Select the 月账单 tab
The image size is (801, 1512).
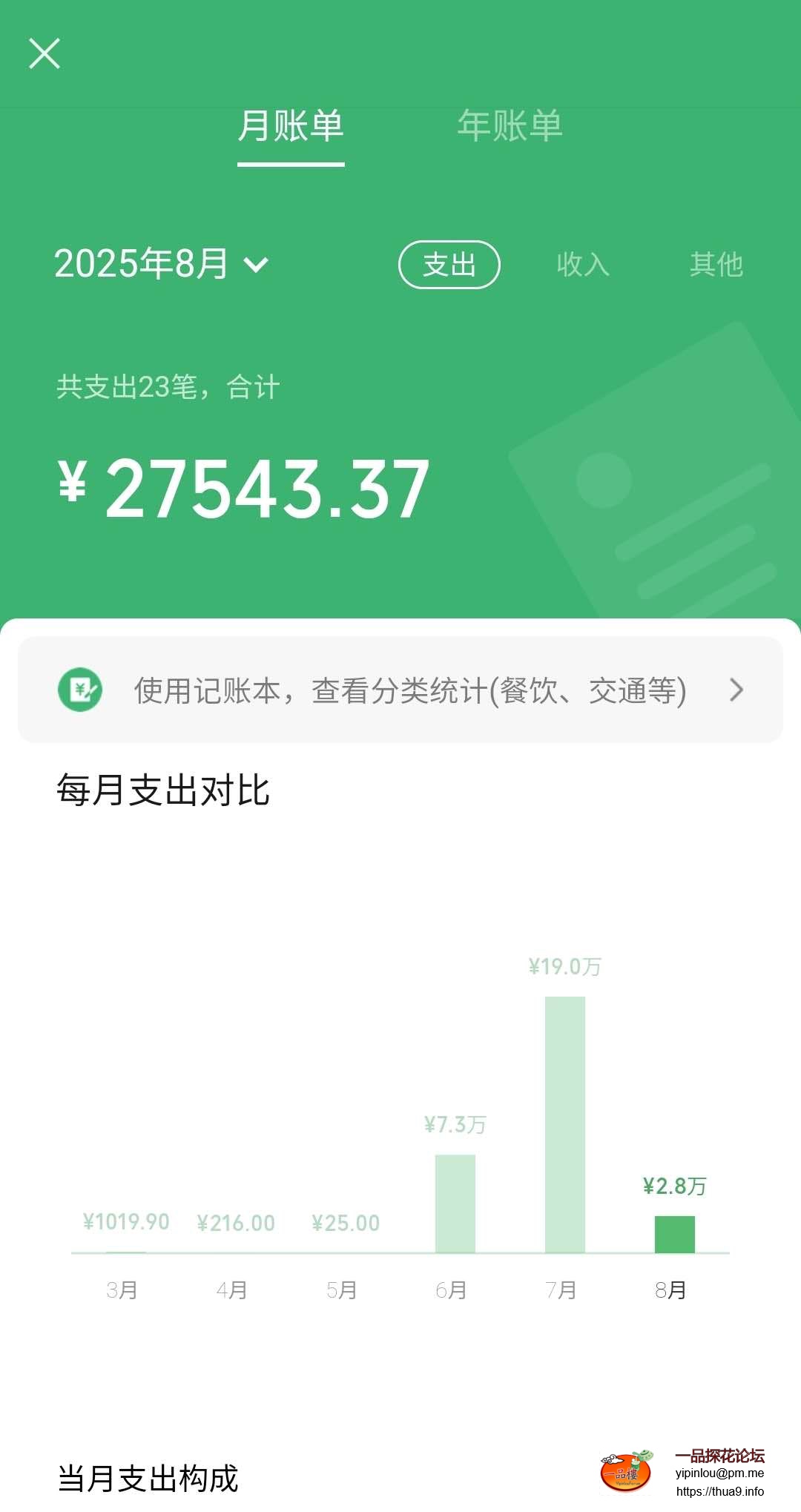291,126
